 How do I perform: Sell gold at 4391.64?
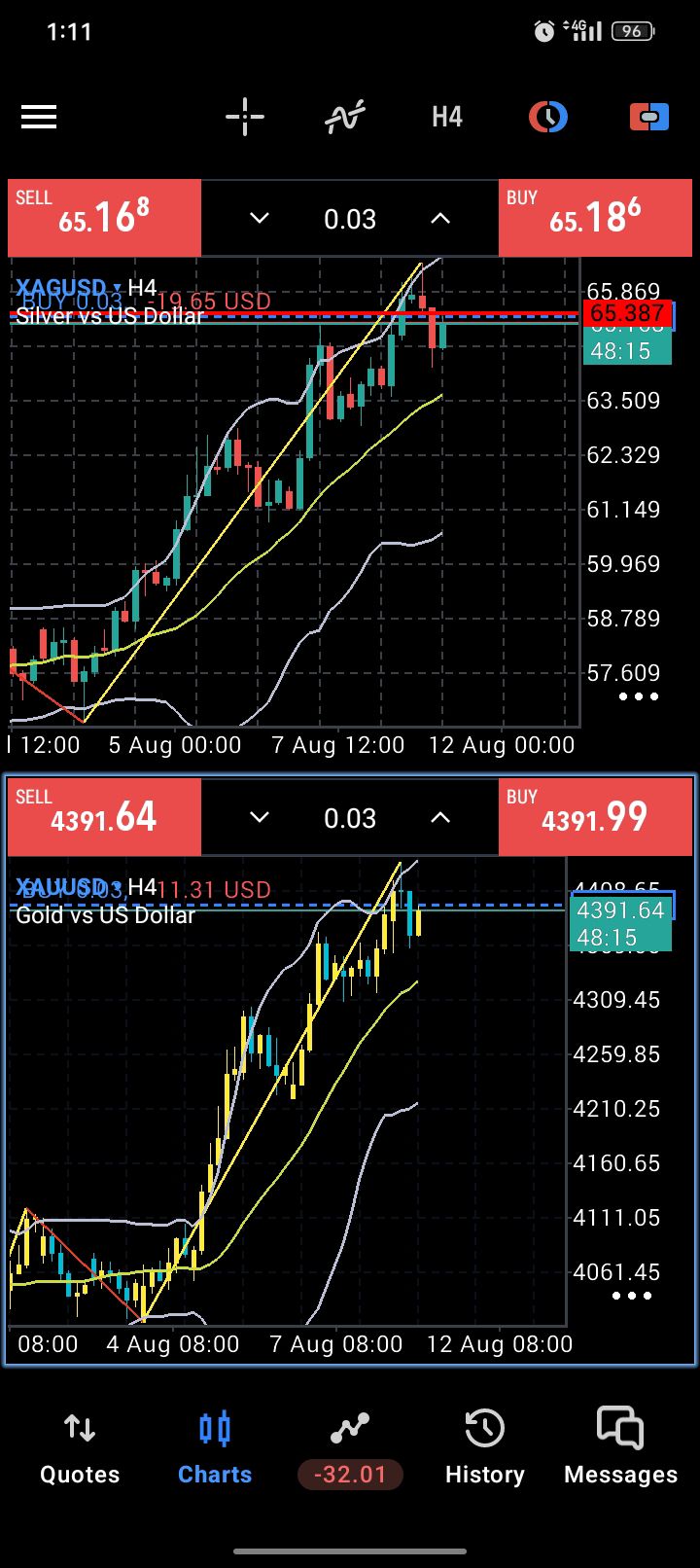pos(104,817)
